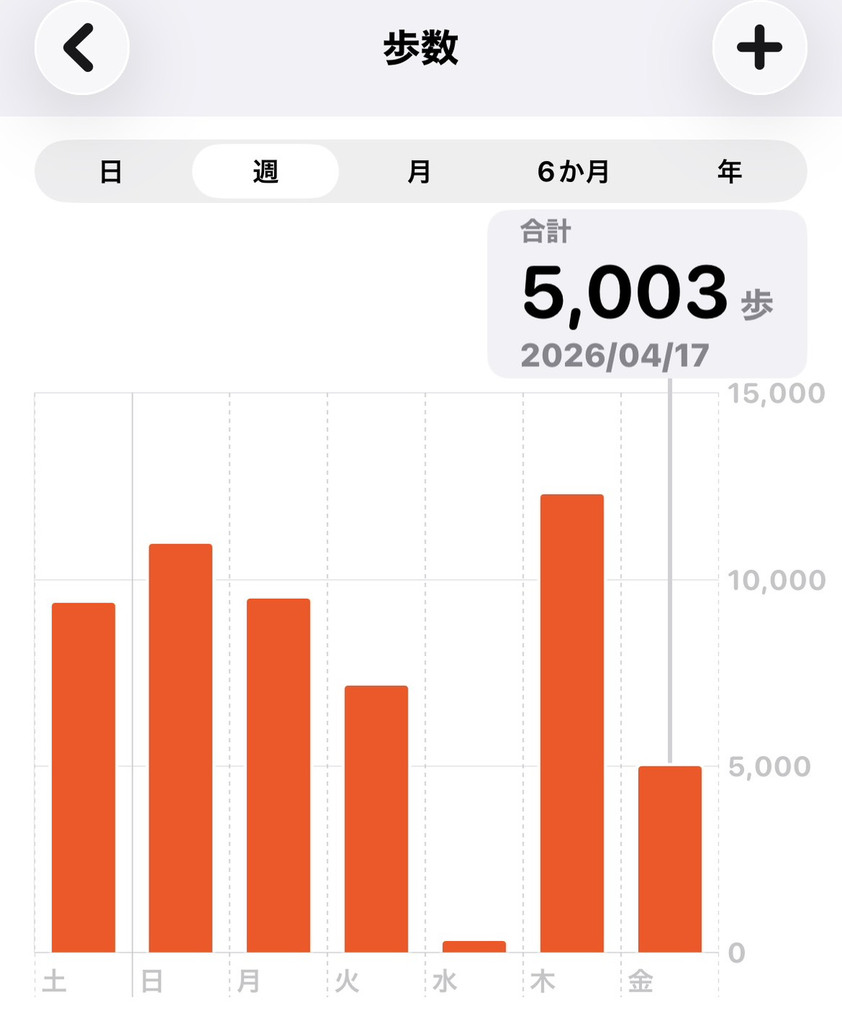Image resolution: width=842 pixels, height=1023 pixels.
Task: Switch to the 月 view
Action: 419,171
